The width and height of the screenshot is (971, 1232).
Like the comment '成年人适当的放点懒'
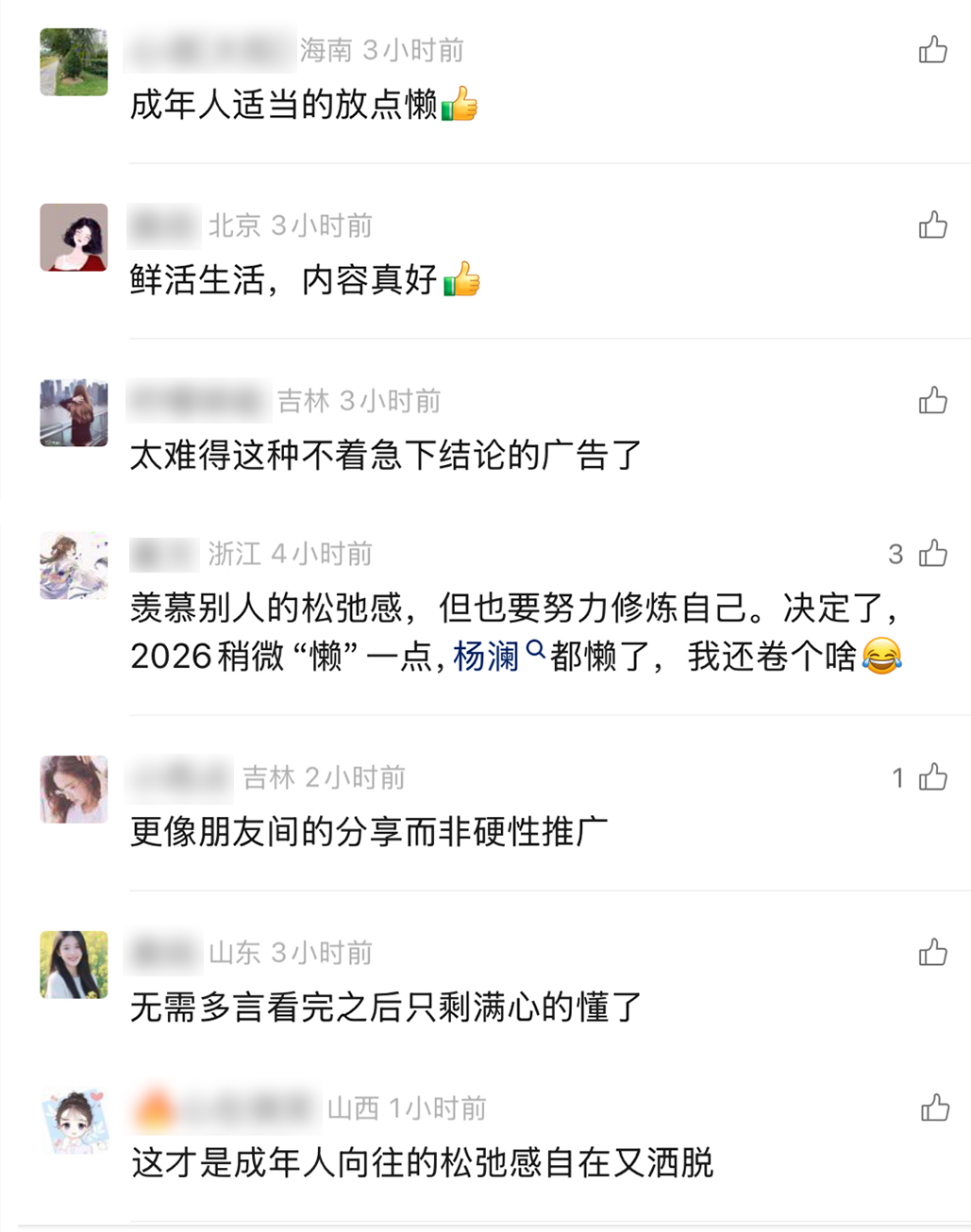(932, 49)
